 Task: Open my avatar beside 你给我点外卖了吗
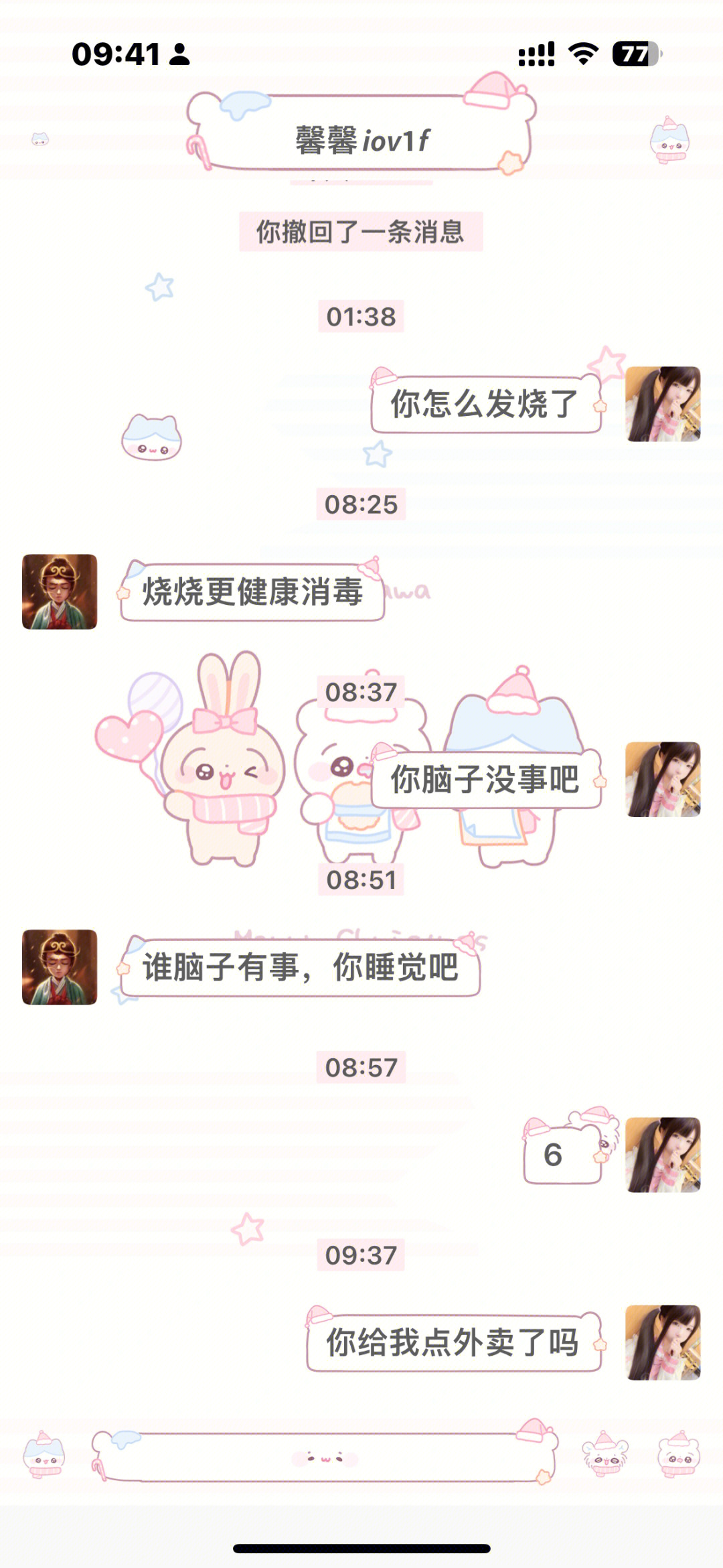coord(663,1342)
